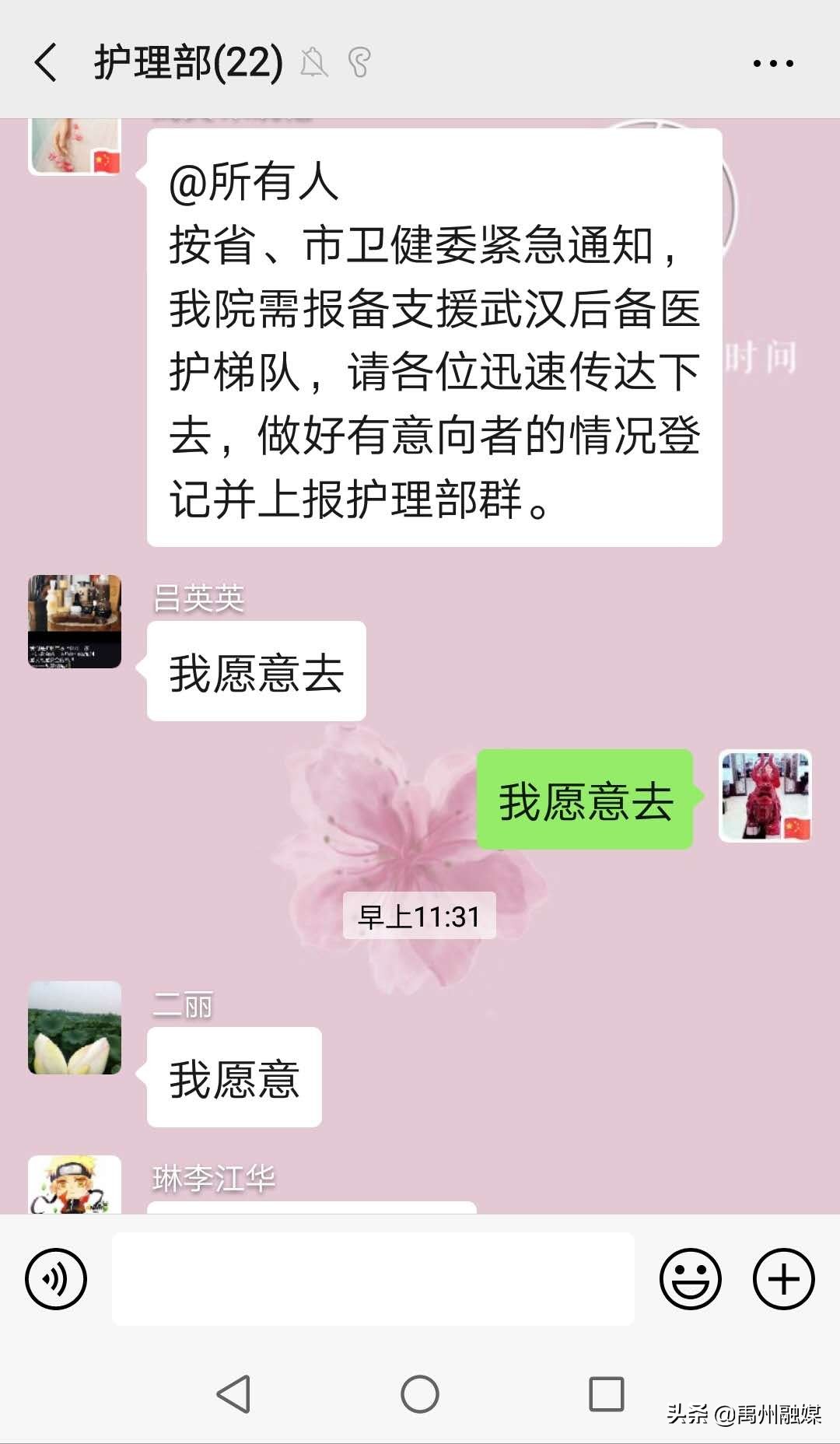Go back to the chat list
840x1444 pixels.
click(x=47, y=62)
